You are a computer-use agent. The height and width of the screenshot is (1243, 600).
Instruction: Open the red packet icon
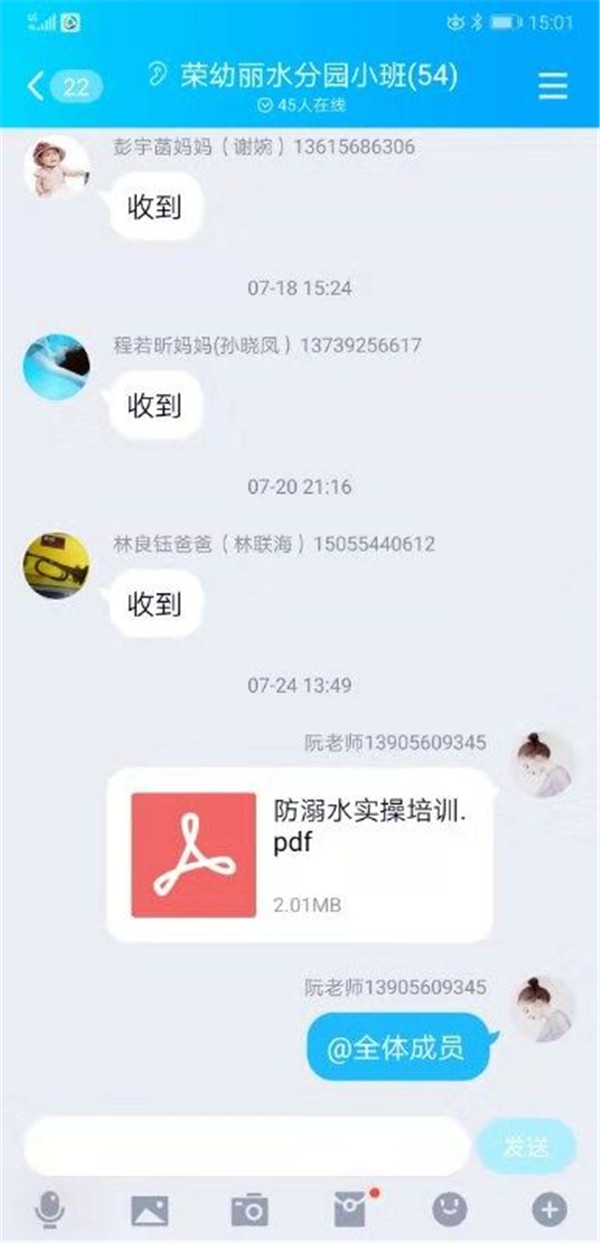coord(349,1211)
